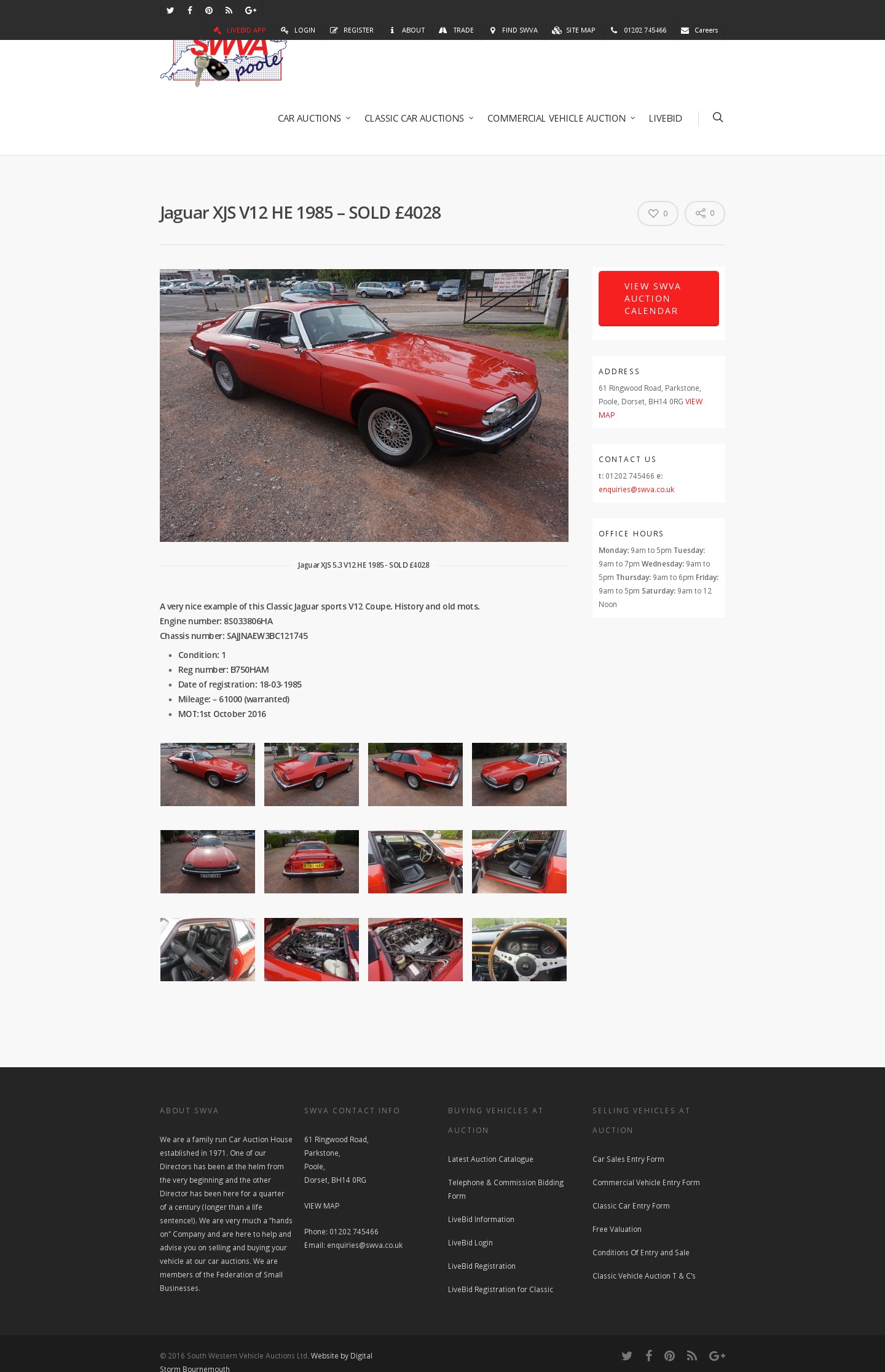Image resolution: width=885 pixels, height=1372 pixels.
Task: Open rear view thumbnail with yellow plate
Action: click(311, 861)
